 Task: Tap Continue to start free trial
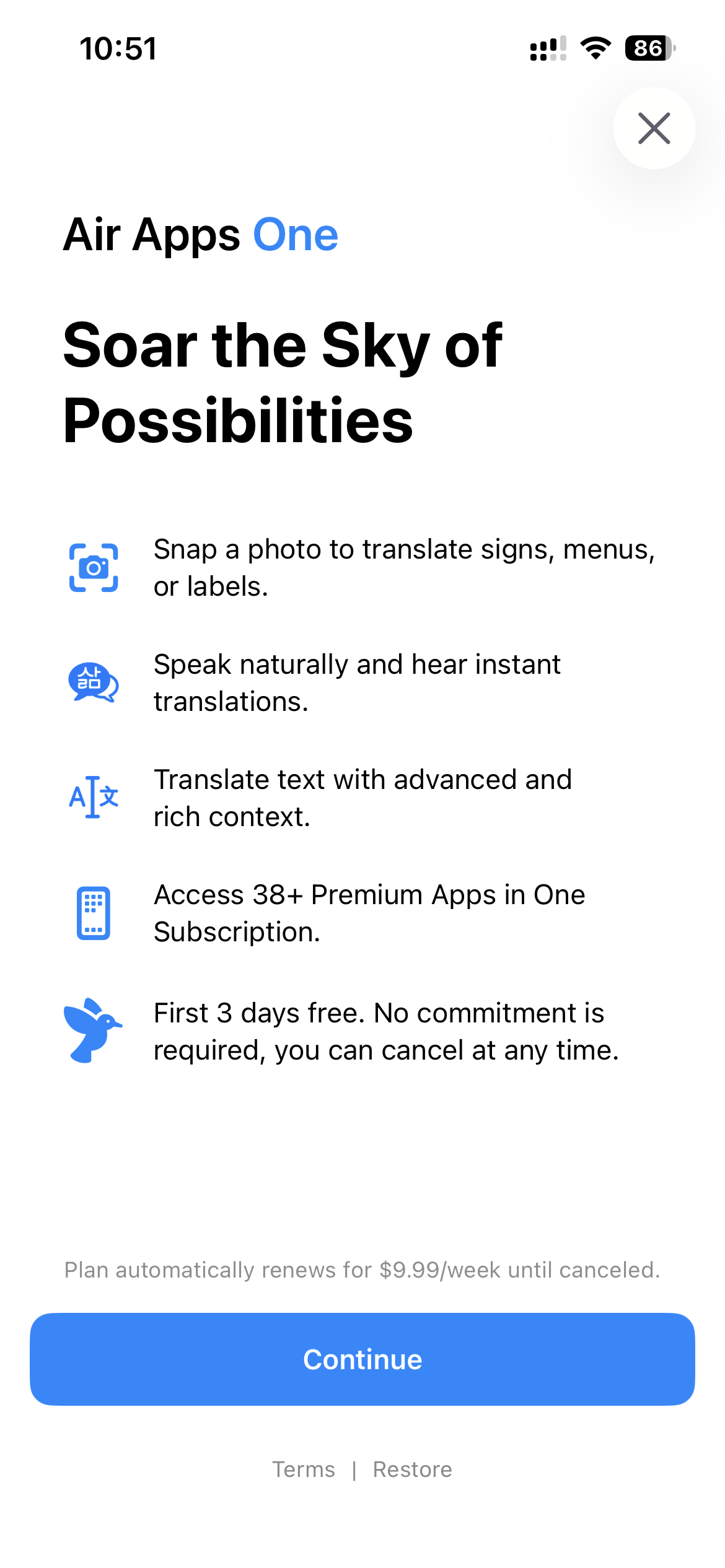(x=362, y=1359)
